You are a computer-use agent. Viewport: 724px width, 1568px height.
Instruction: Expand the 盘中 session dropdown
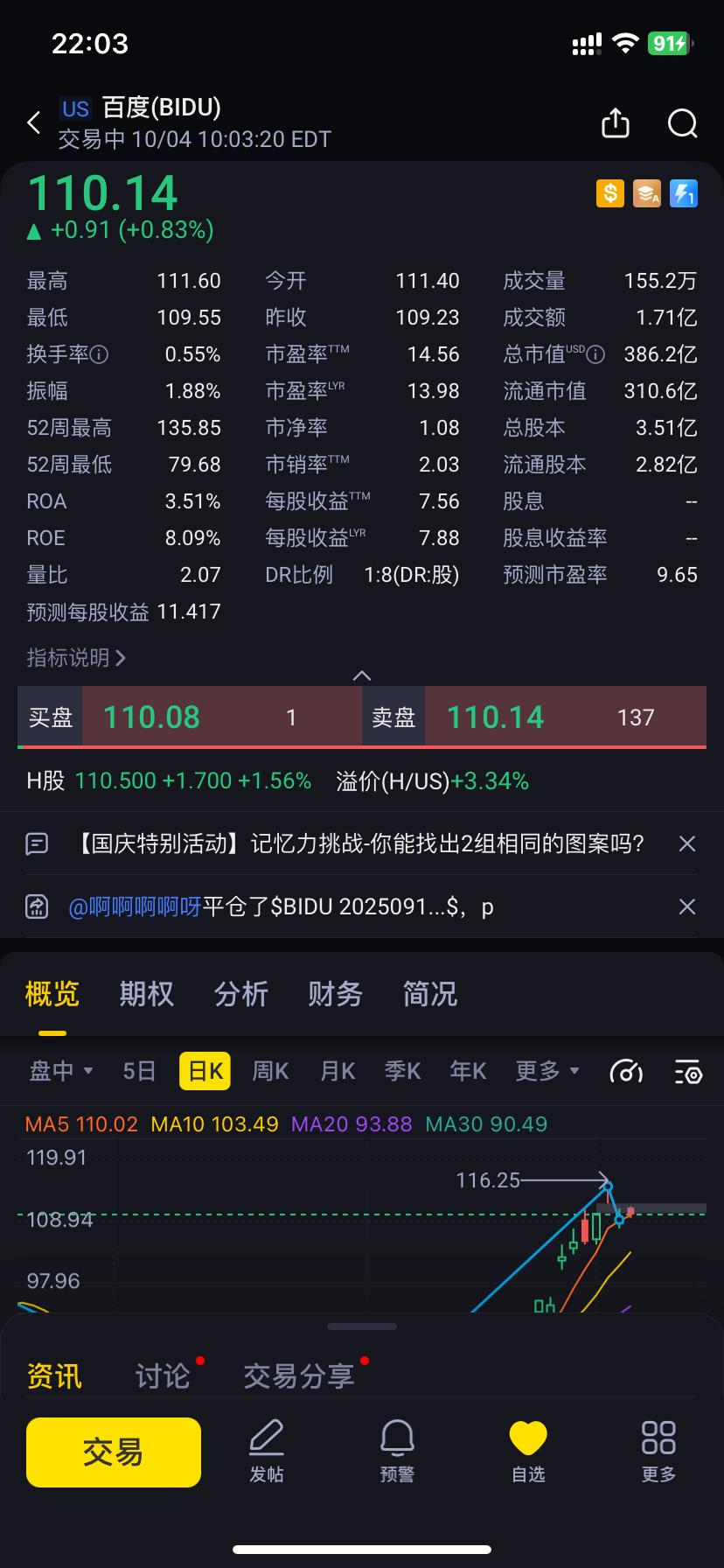(61, 1071)
